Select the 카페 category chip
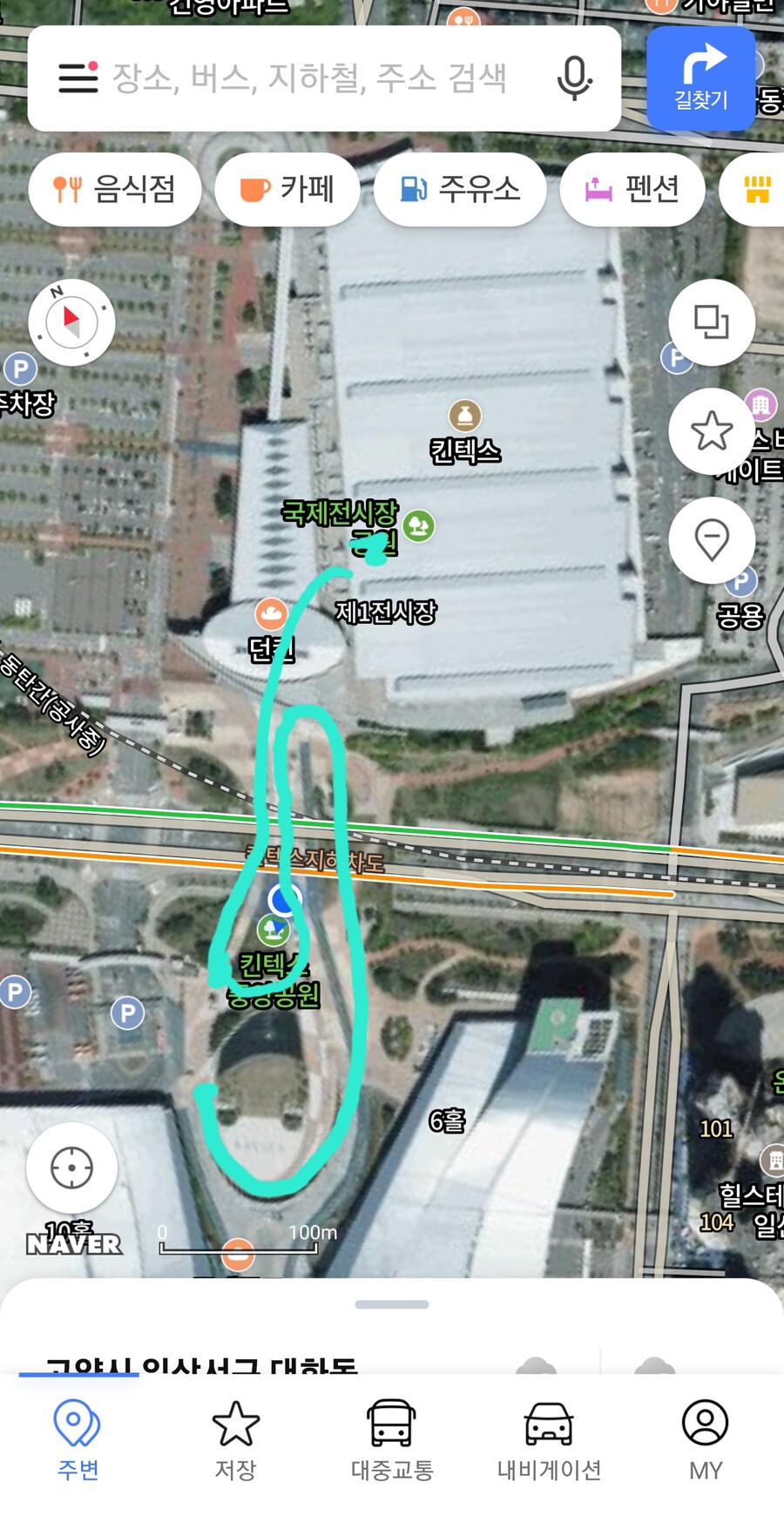784x1523 pixels. (287, 189)
